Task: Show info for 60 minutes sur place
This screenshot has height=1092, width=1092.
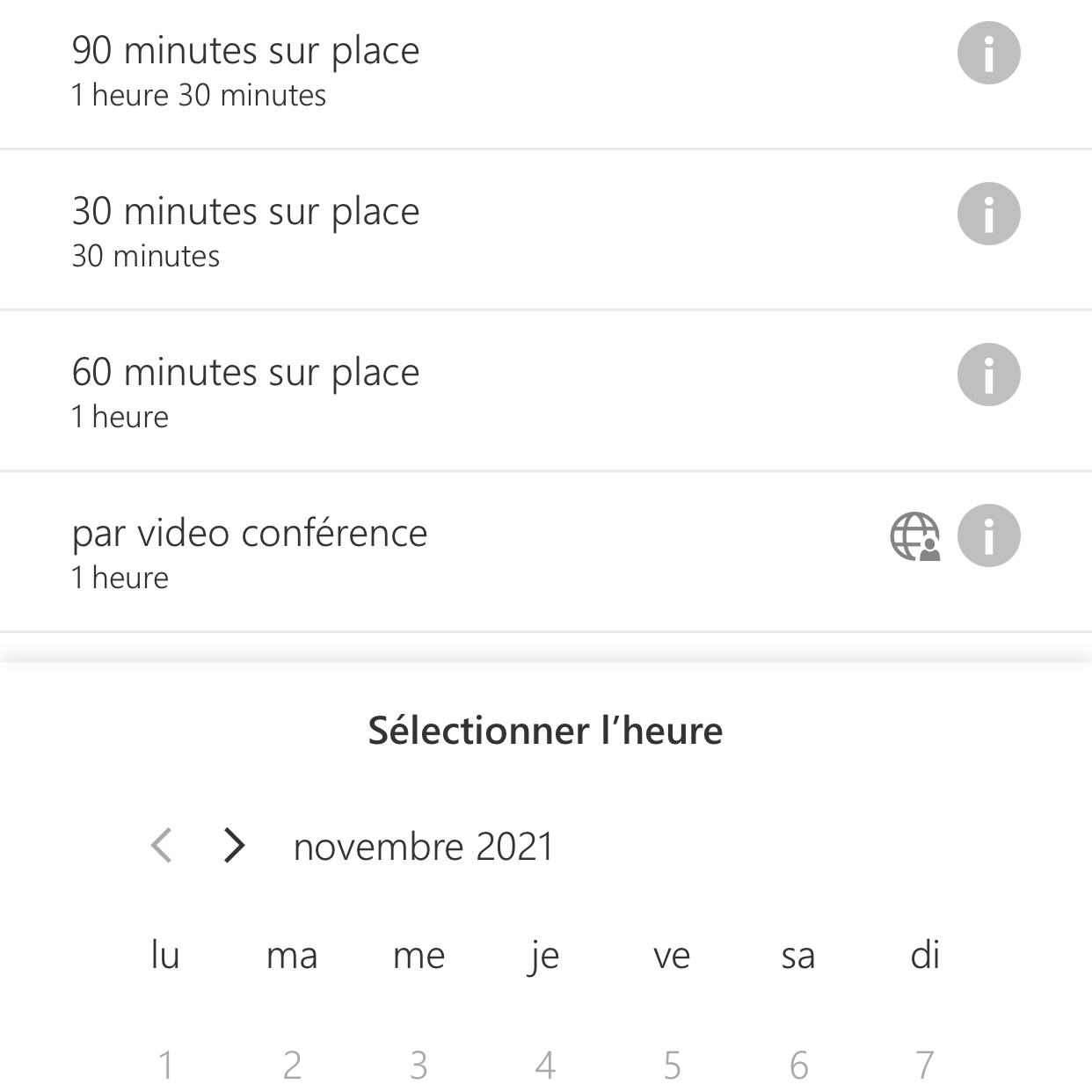Action: (x=988, y=375)
